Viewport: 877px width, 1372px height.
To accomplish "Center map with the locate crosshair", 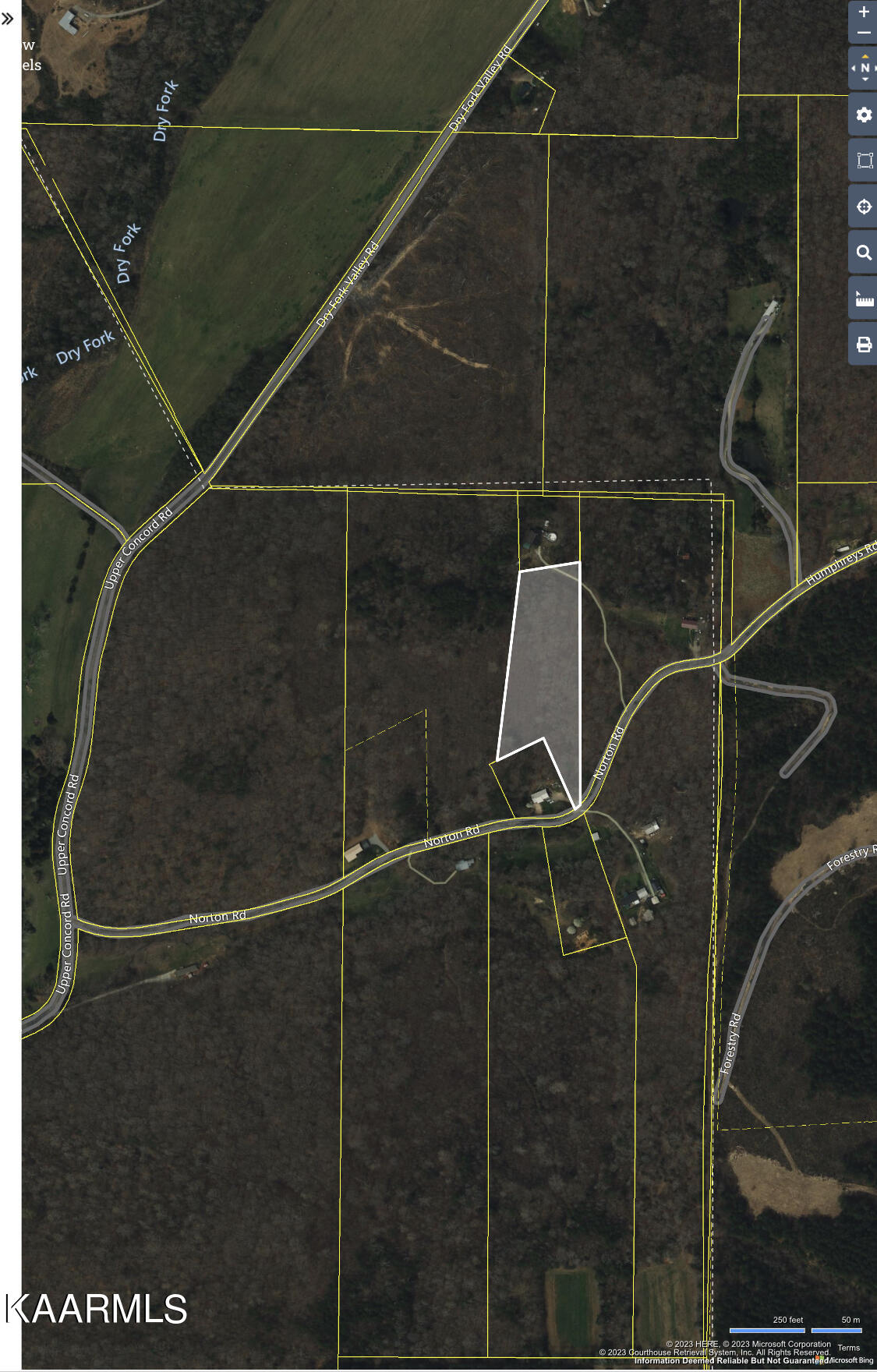I will coord(864,207).
